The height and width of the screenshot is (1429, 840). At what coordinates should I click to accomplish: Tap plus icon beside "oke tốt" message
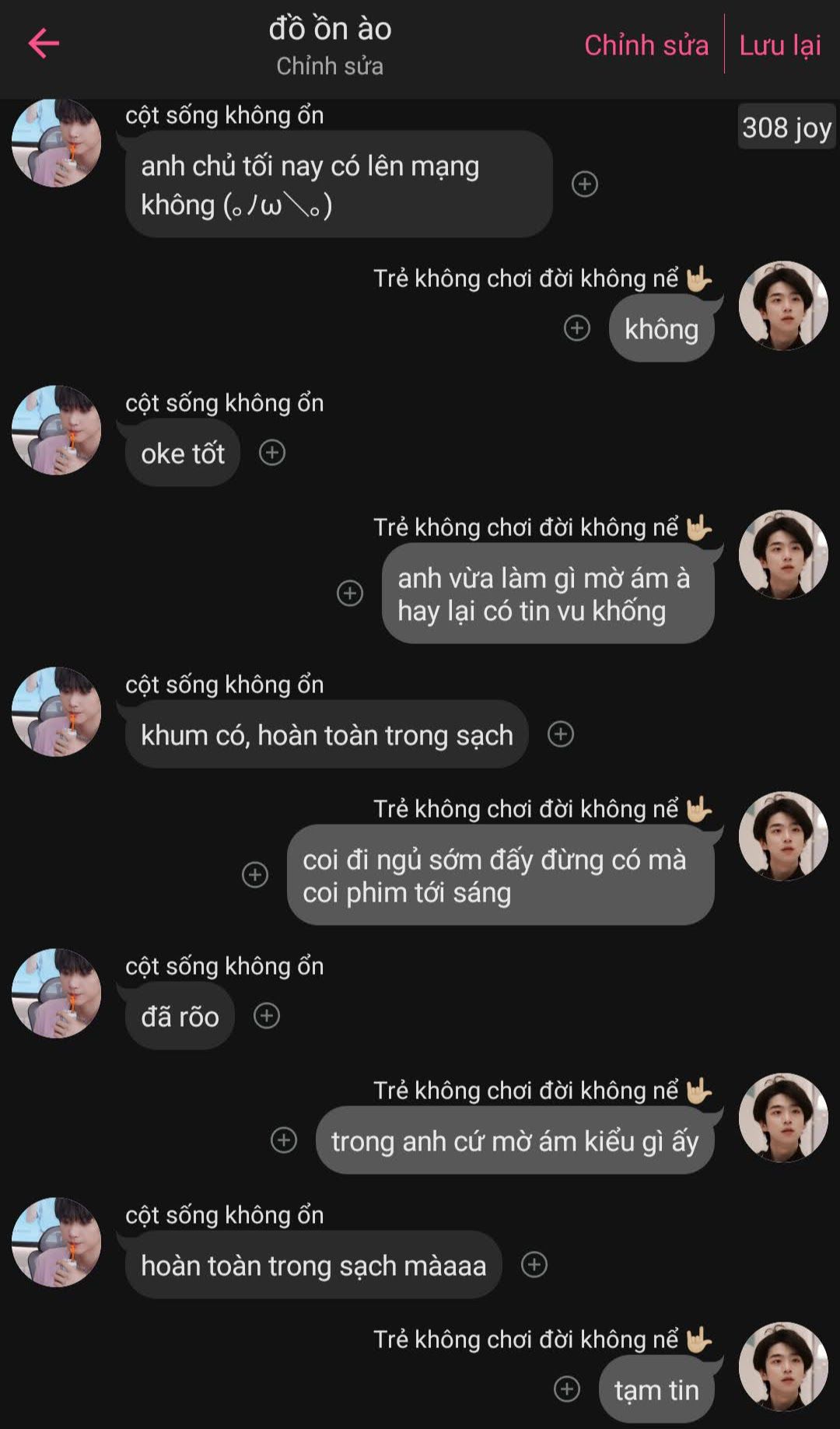[272, 453]
